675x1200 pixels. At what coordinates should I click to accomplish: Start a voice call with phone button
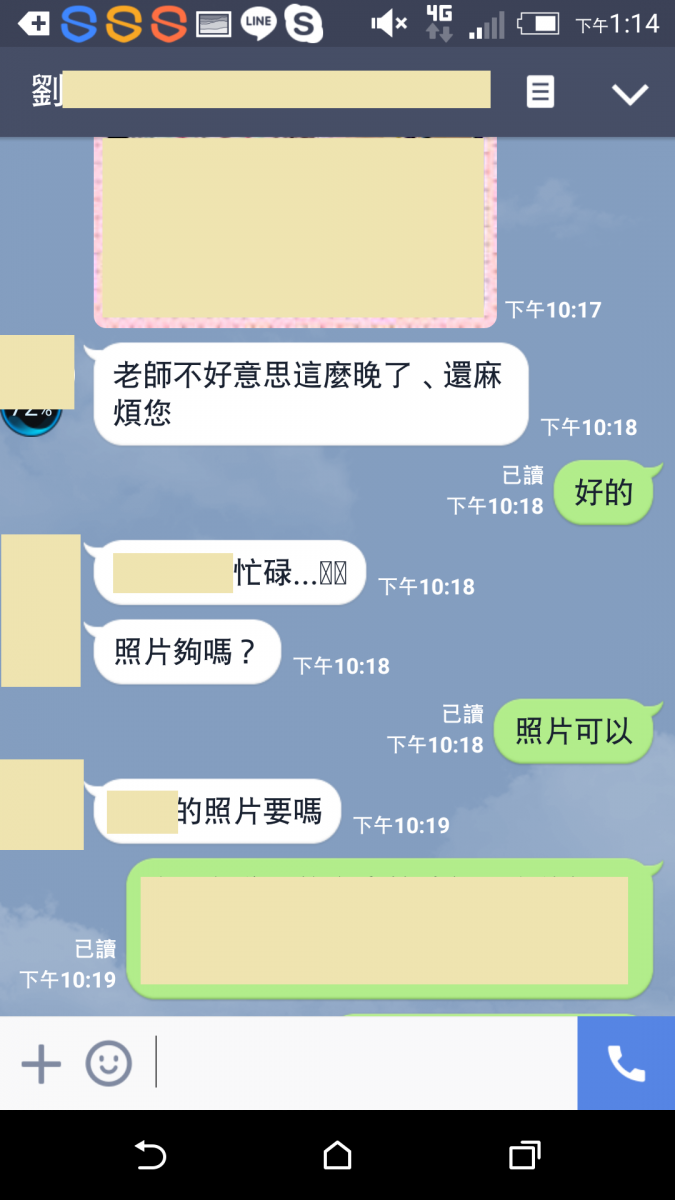tap(626, 1064)
